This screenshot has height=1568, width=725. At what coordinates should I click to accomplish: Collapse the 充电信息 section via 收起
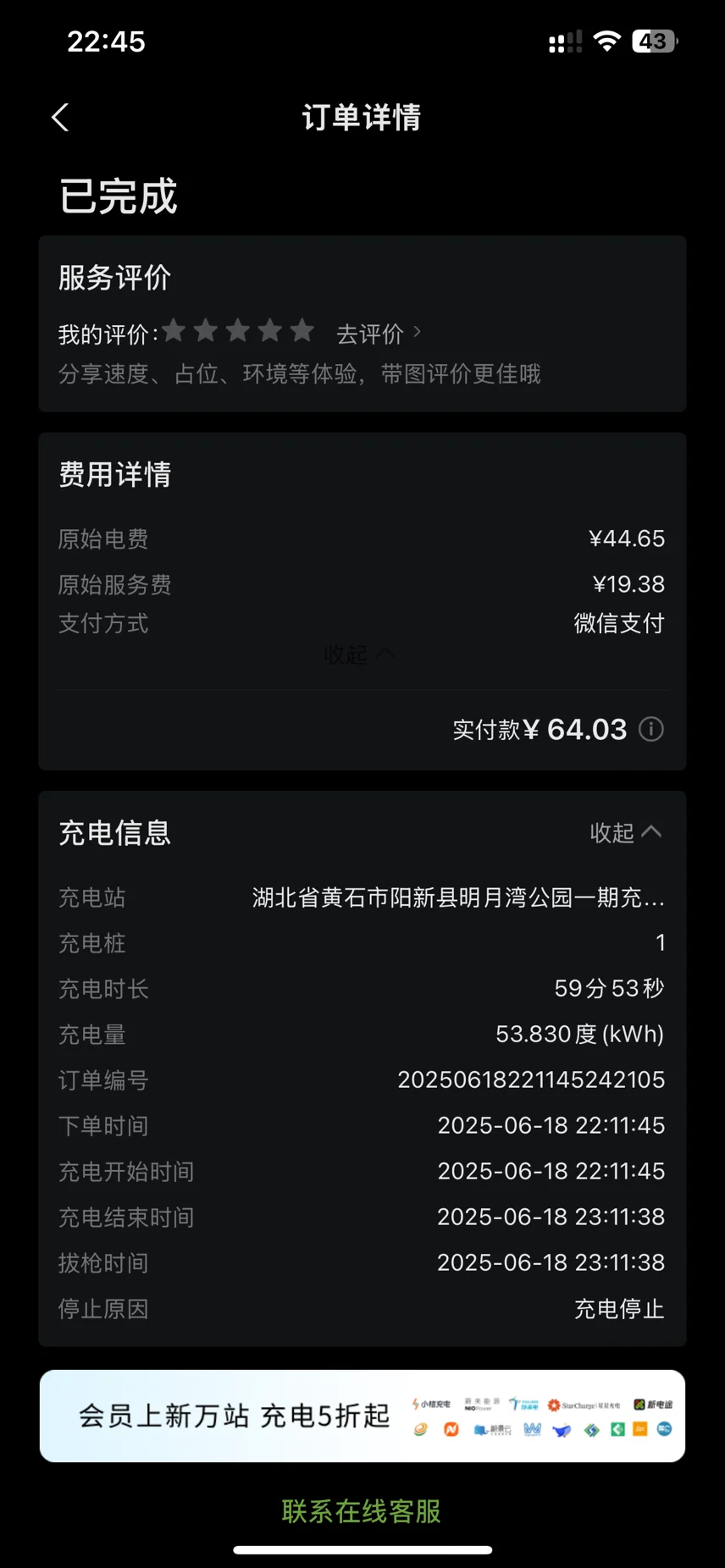coord(625,833)
